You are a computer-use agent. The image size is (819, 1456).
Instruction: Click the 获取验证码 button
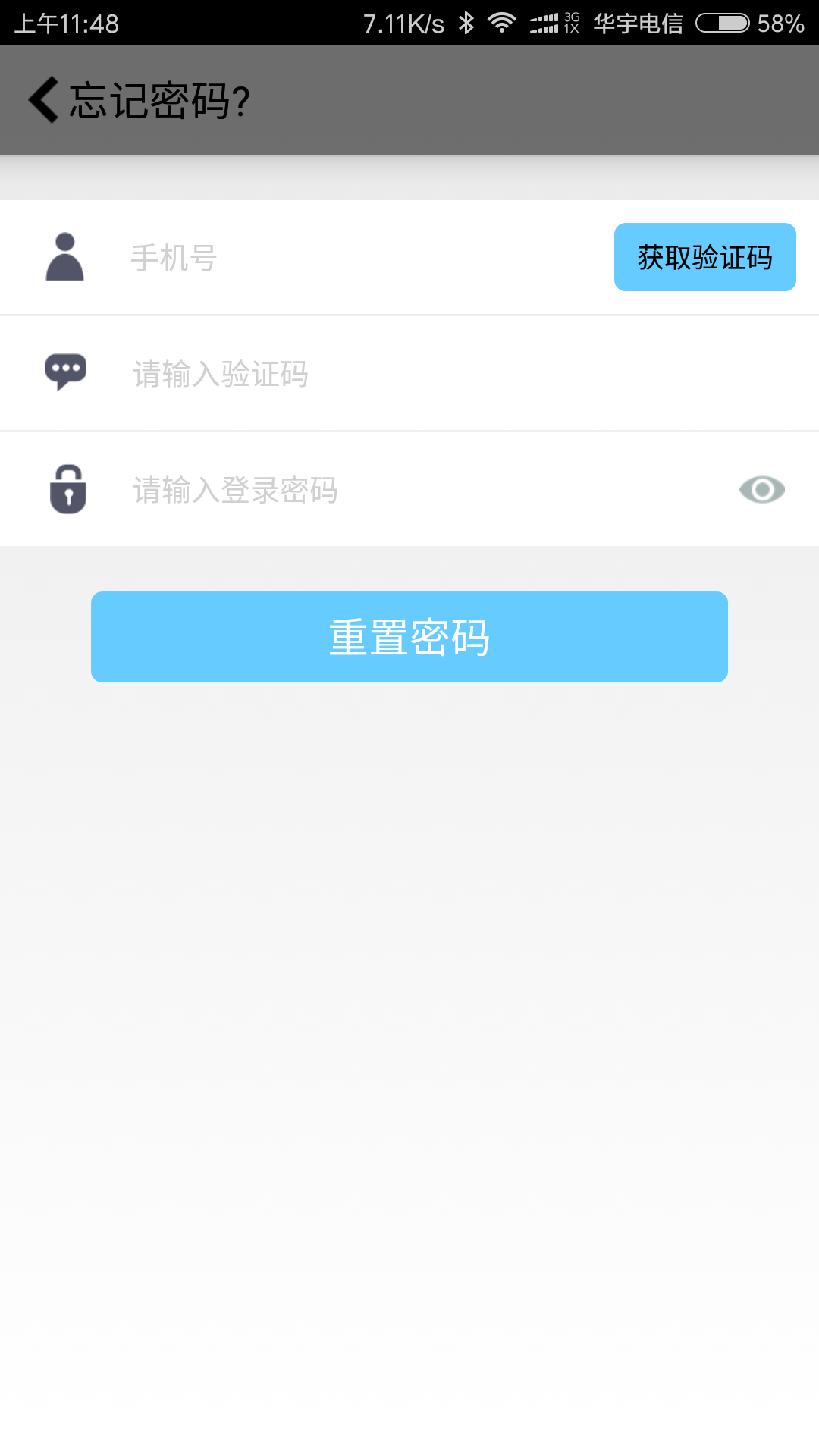pyautogui.click(x=704, y=258)
